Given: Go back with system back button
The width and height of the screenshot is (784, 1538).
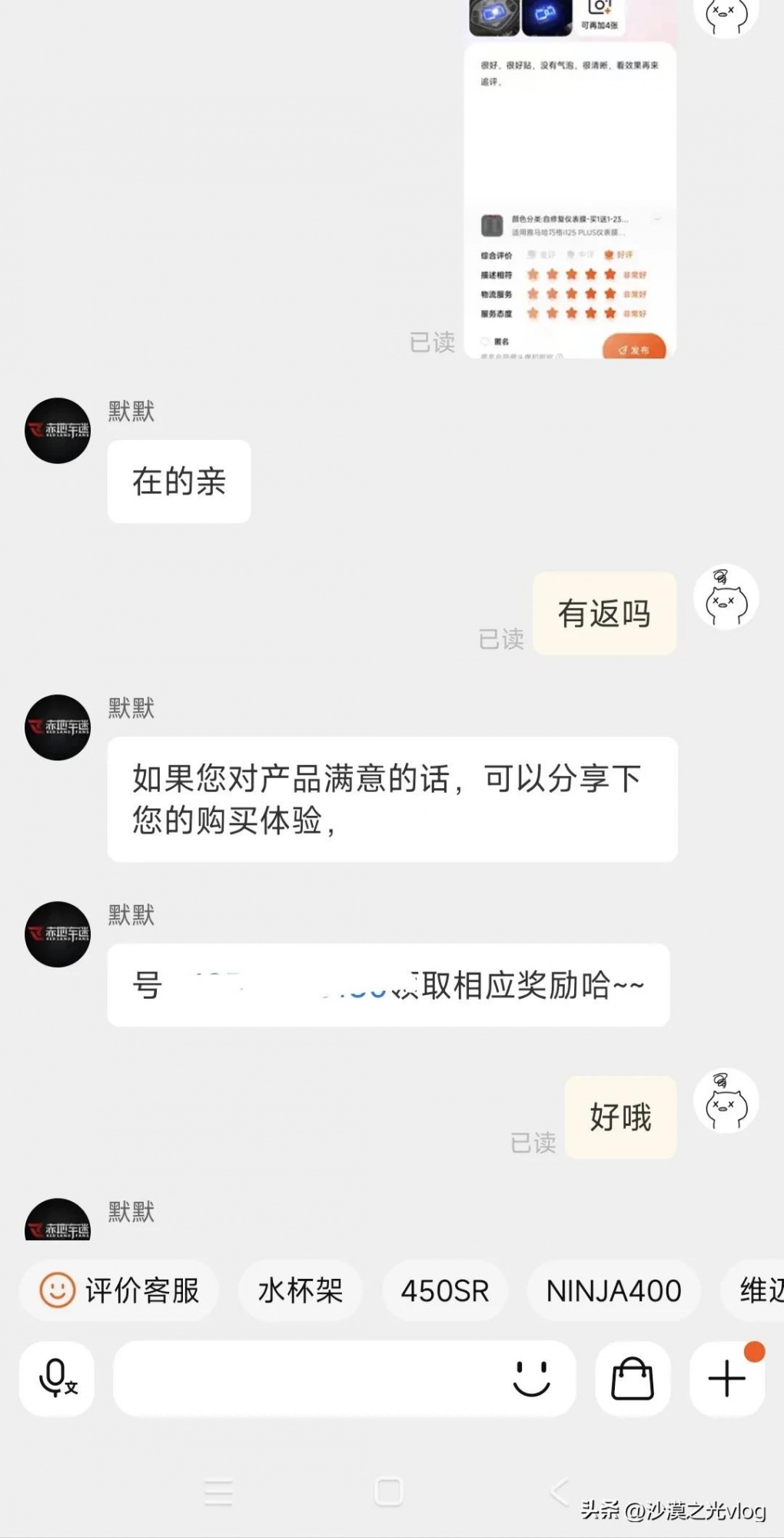Looking at the screenshot, I should (x=560, y=1492).
